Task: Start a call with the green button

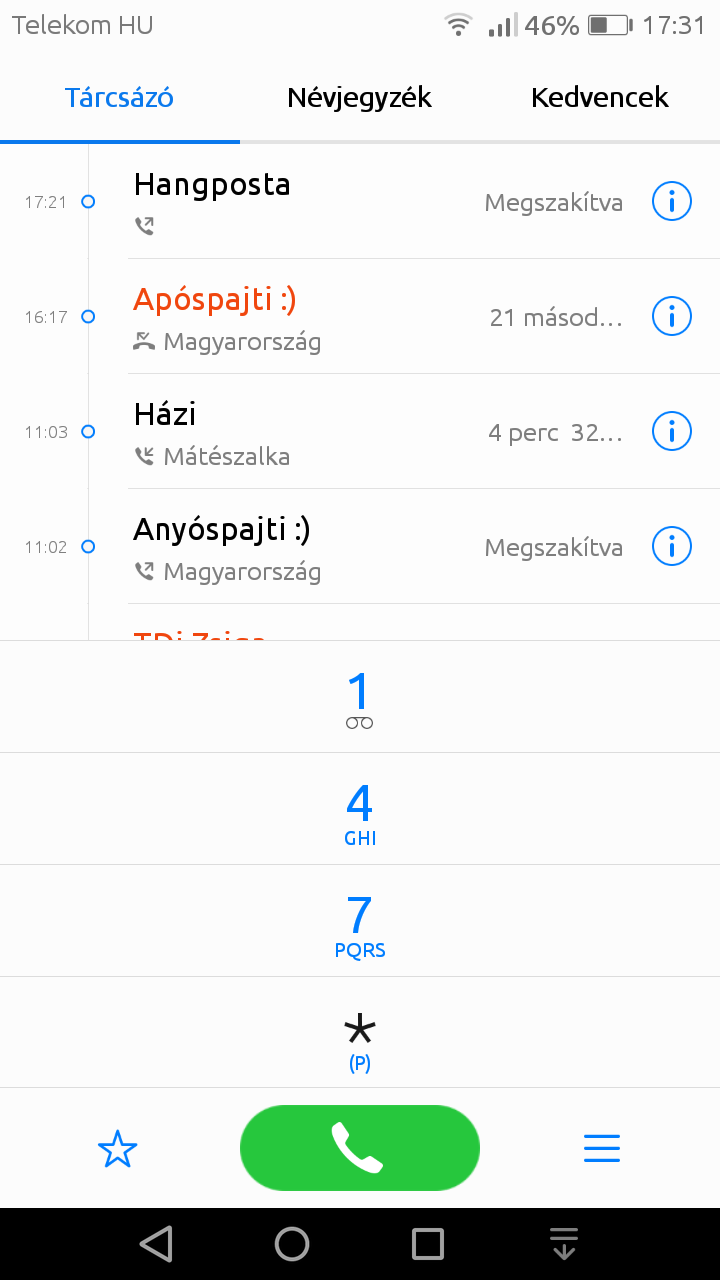Action: point(360,1148)
